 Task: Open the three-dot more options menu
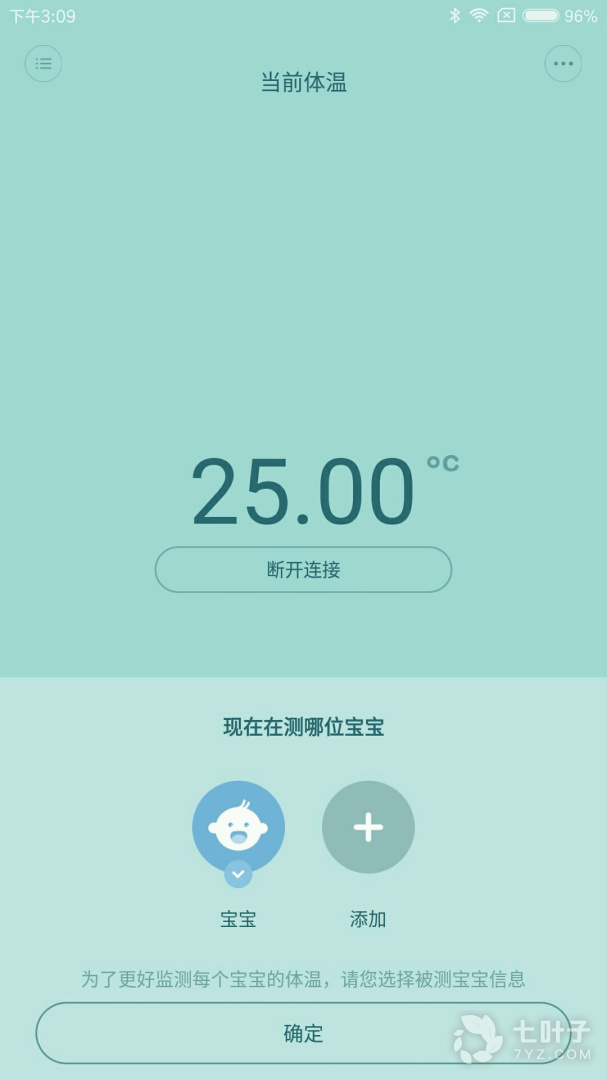[x=563, y=63]
